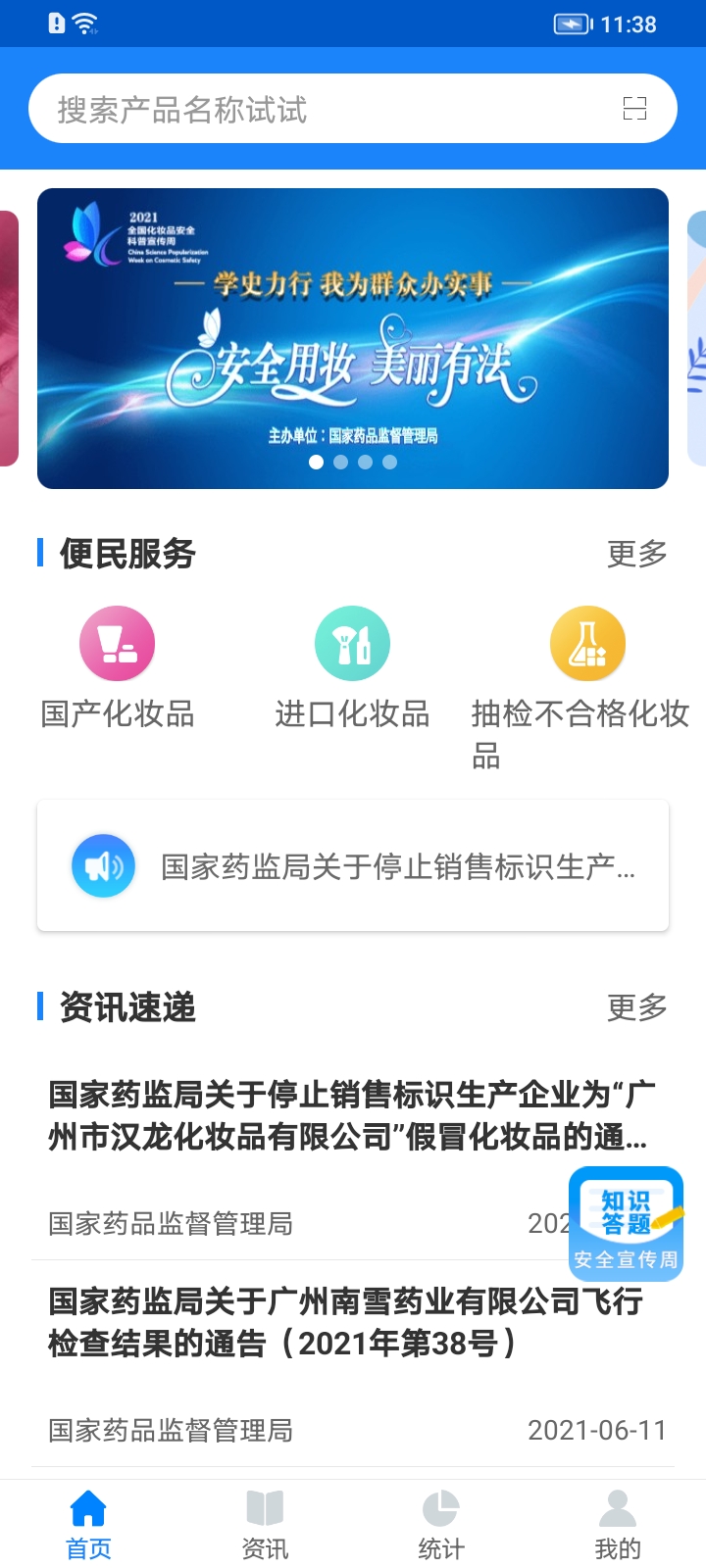Click the announcement speaker icon
The height and width of the screenshot is (1568, 706).
click(103, 865)
